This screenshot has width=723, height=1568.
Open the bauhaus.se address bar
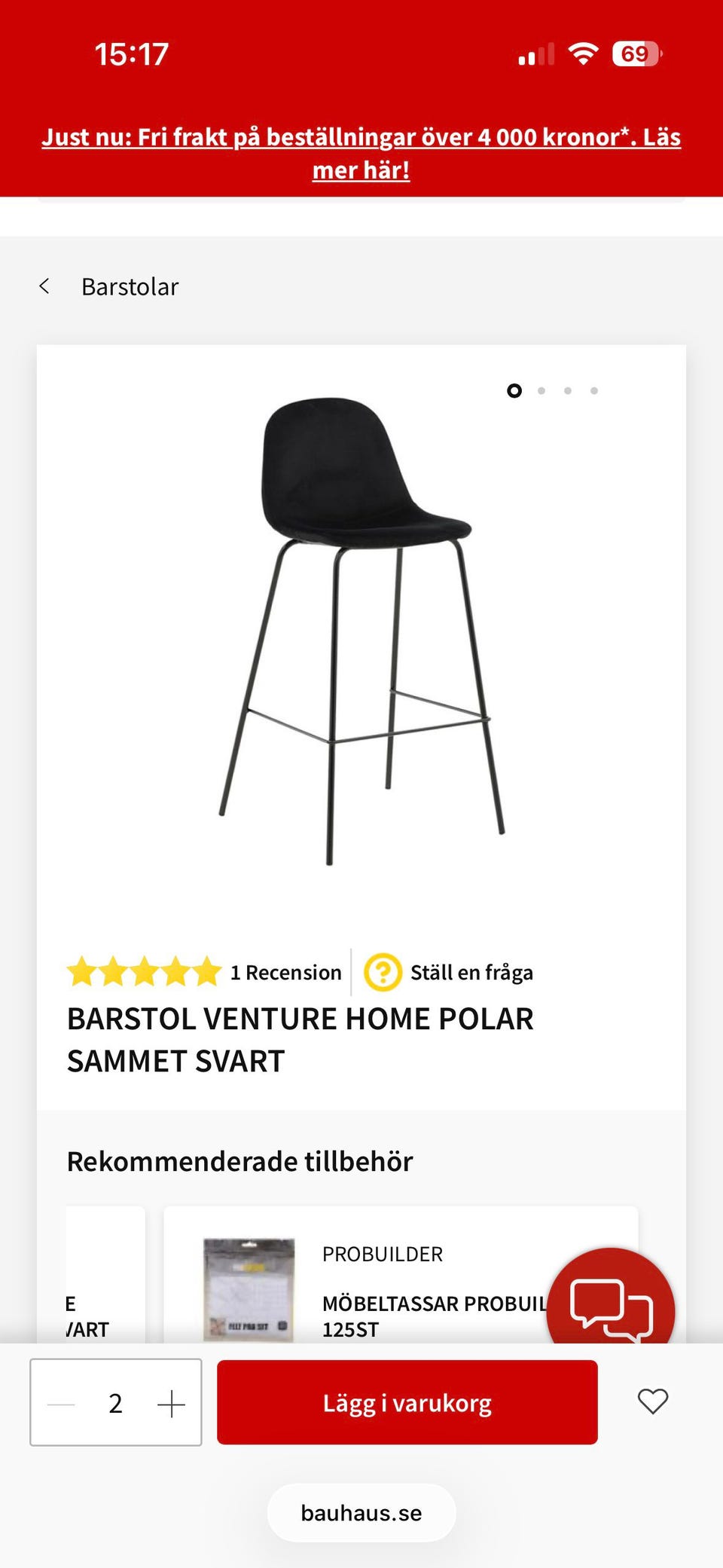(361, 1511)
